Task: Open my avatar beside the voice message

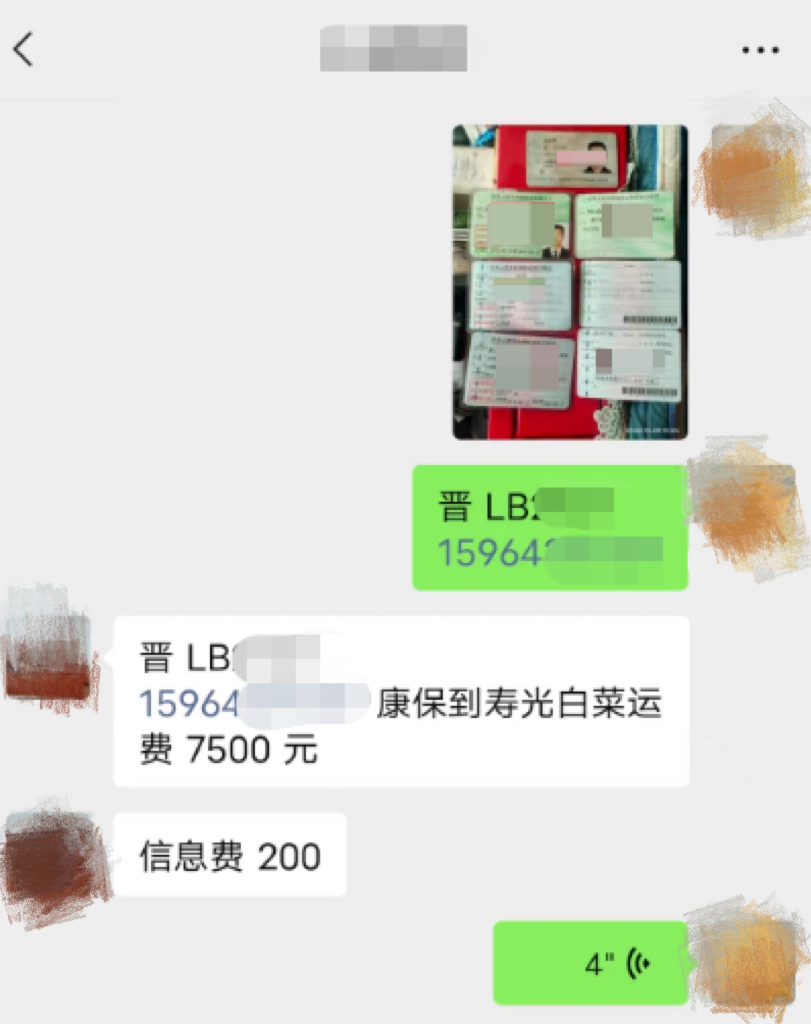Action: point(744,955)
